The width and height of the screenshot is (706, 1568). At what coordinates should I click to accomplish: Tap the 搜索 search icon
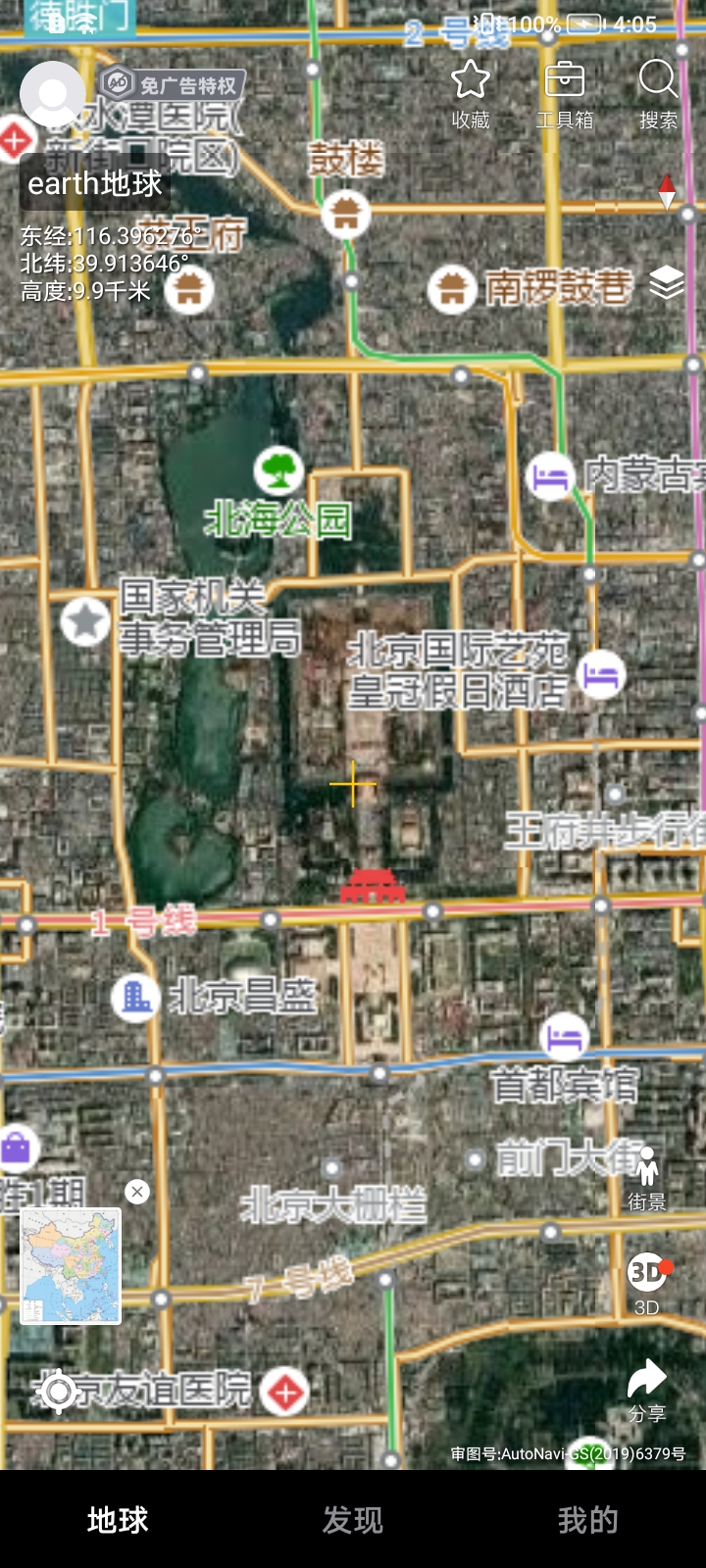(658, 93)
